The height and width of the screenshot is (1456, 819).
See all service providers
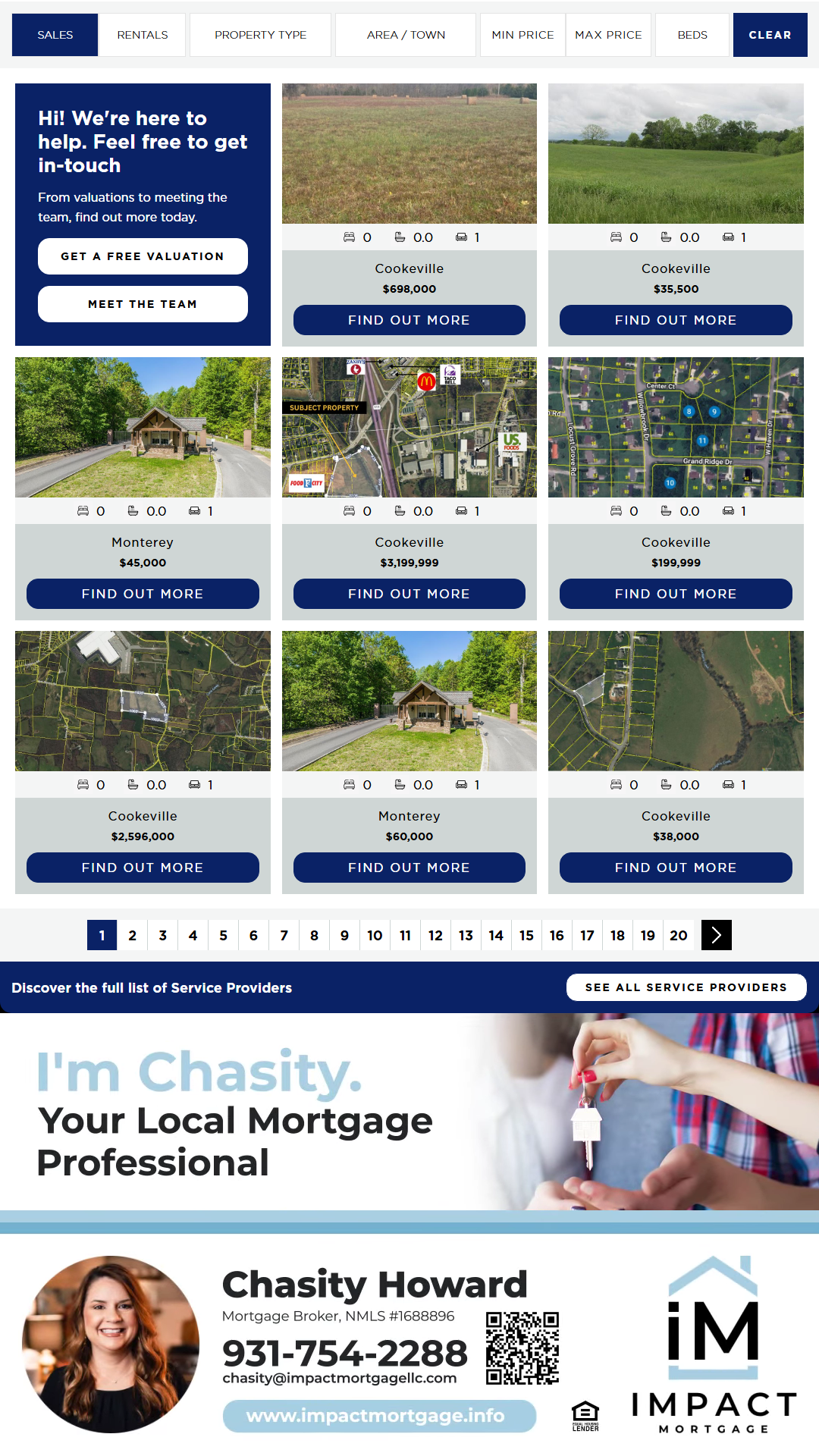click(x=686, y=987)
